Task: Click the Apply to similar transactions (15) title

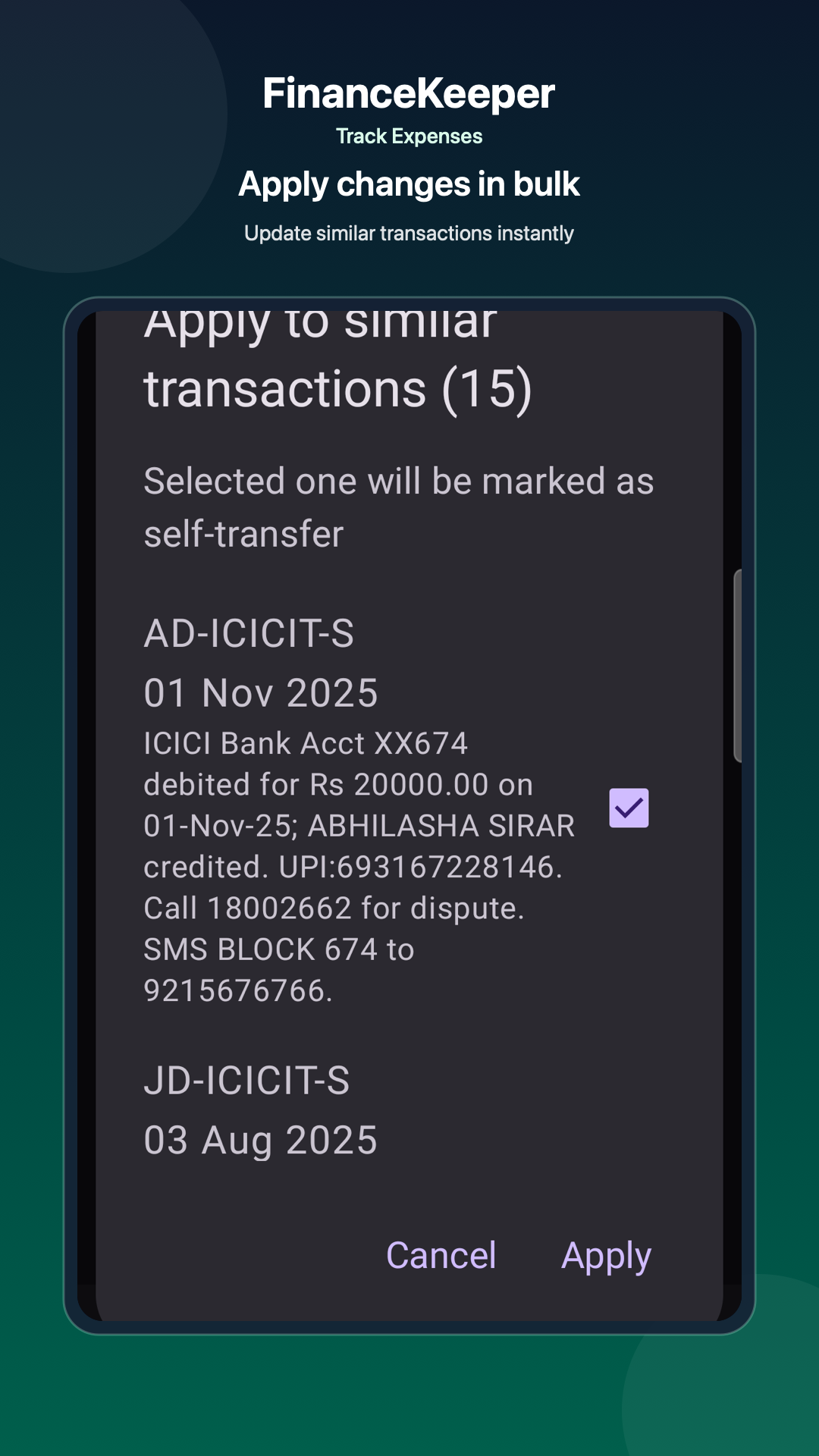Action: (x=340, y=356)
